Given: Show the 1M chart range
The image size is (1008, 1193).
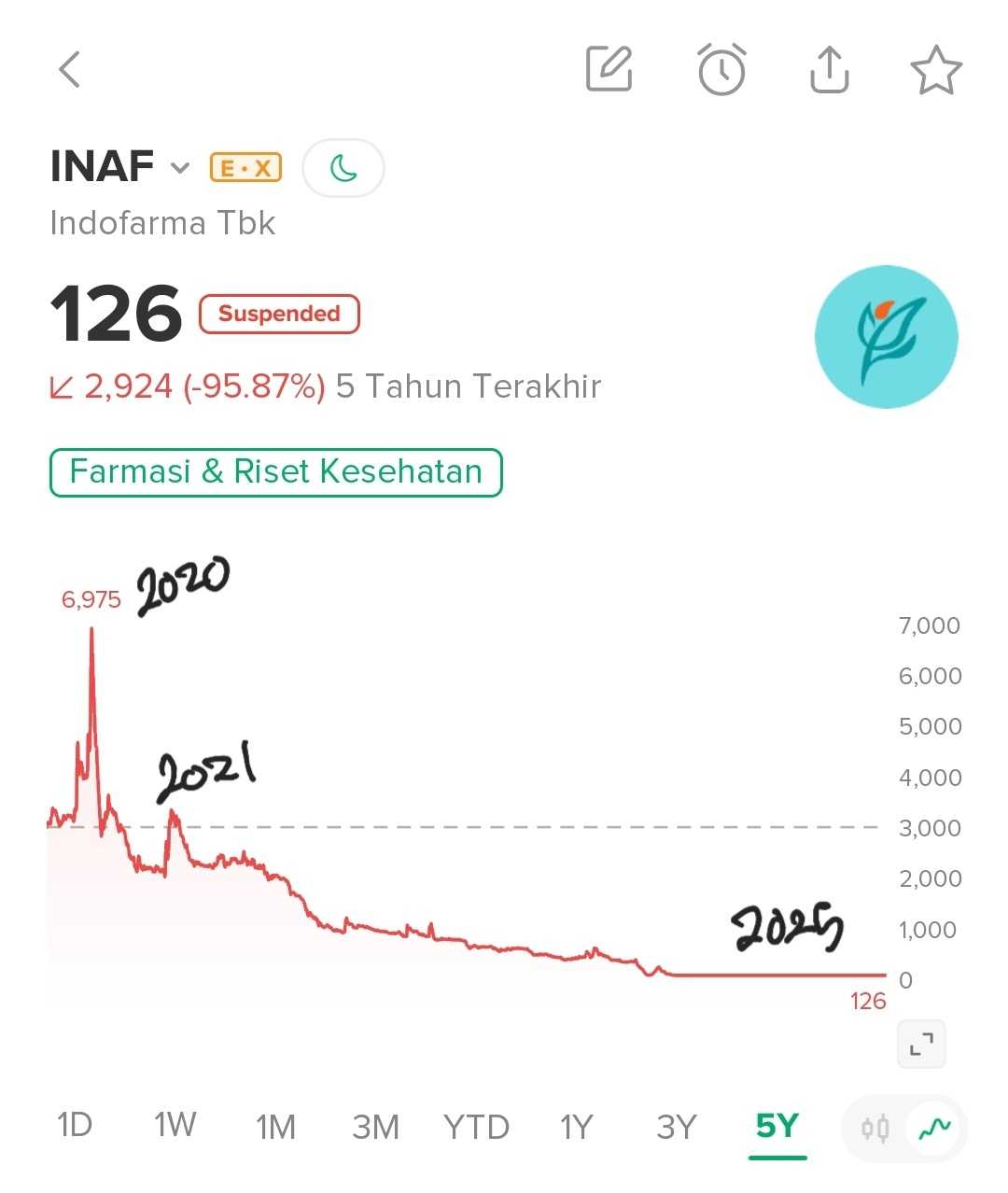Looking at the screenshot, I should pyautogui.click(x=275, y=1127).
